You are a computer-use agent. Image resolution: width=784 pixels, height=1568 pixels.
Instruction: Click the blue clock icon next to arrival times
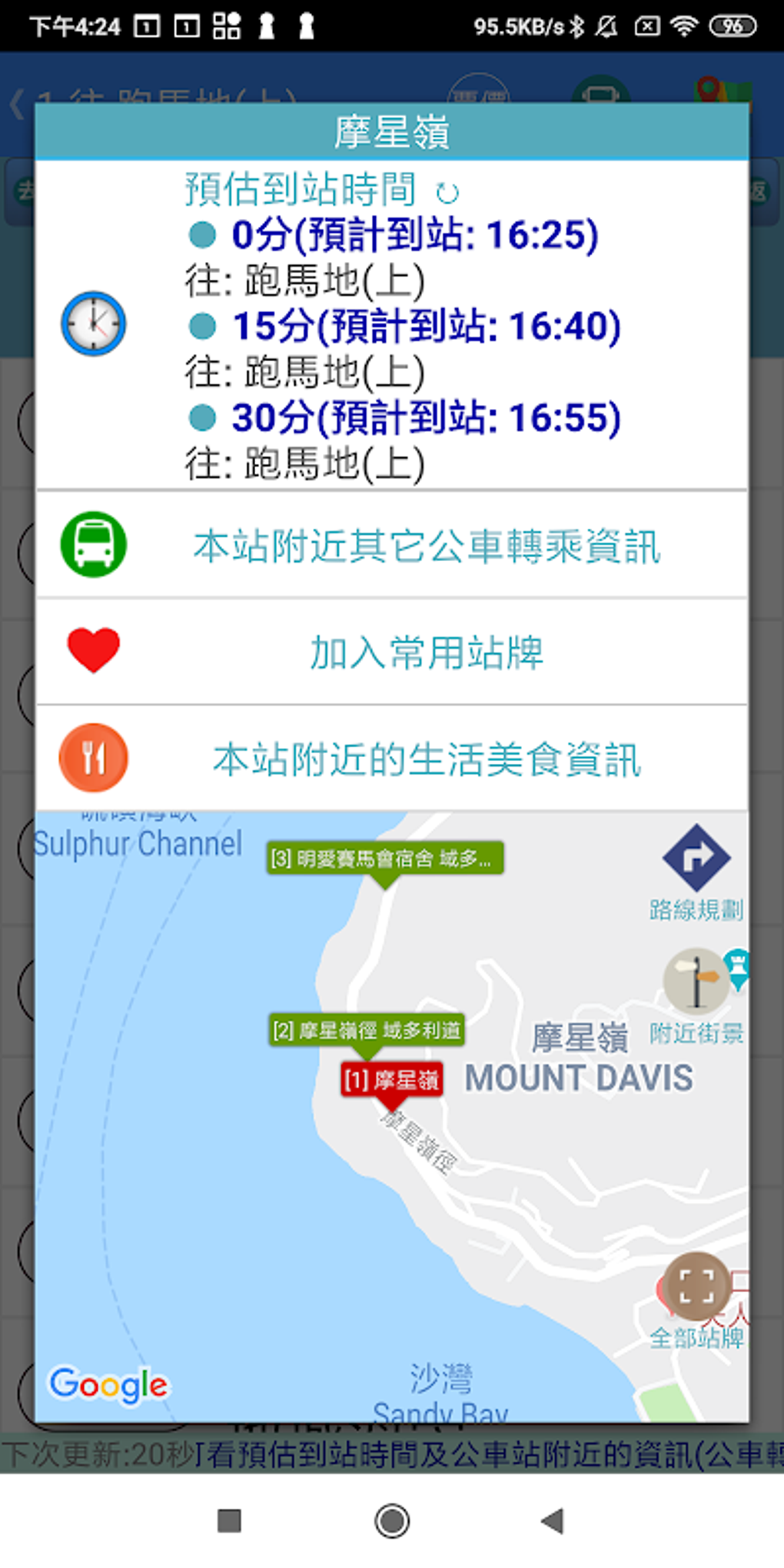coord(93,323)
